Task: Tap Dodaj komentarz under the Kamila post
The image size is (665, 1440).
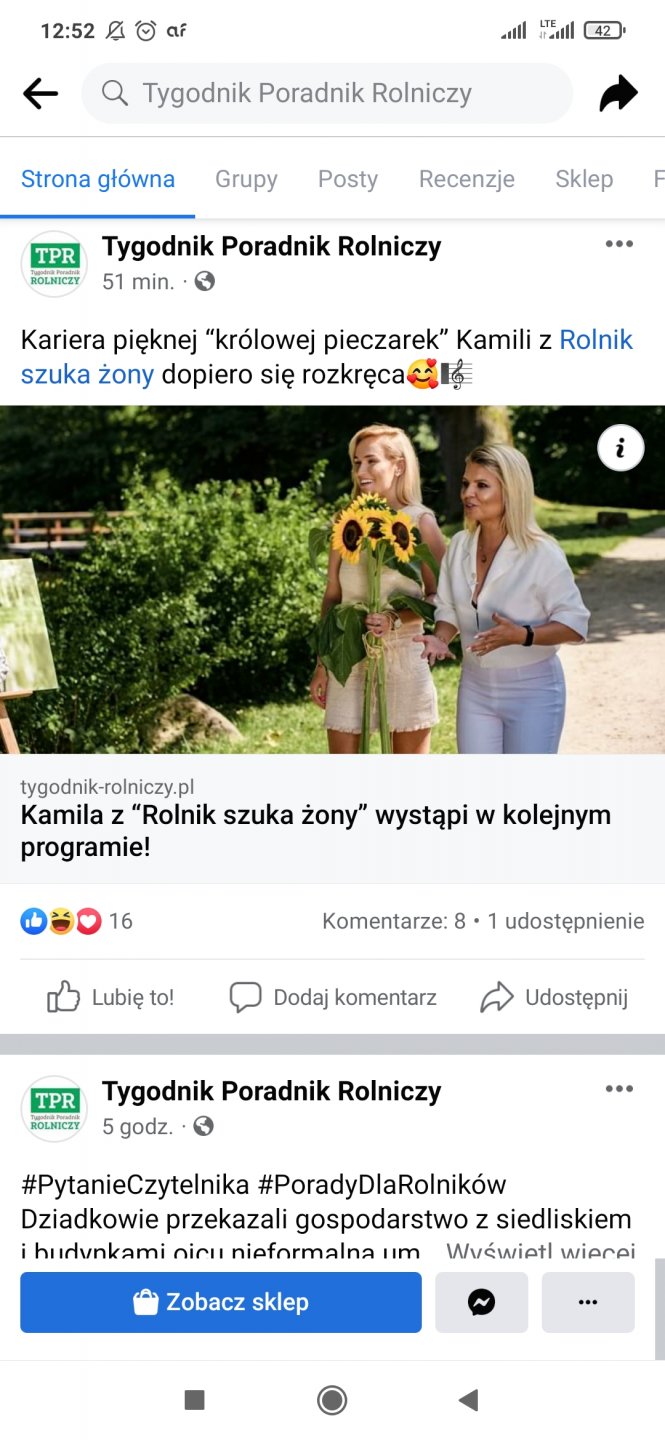Action: (x=333, y=997)
